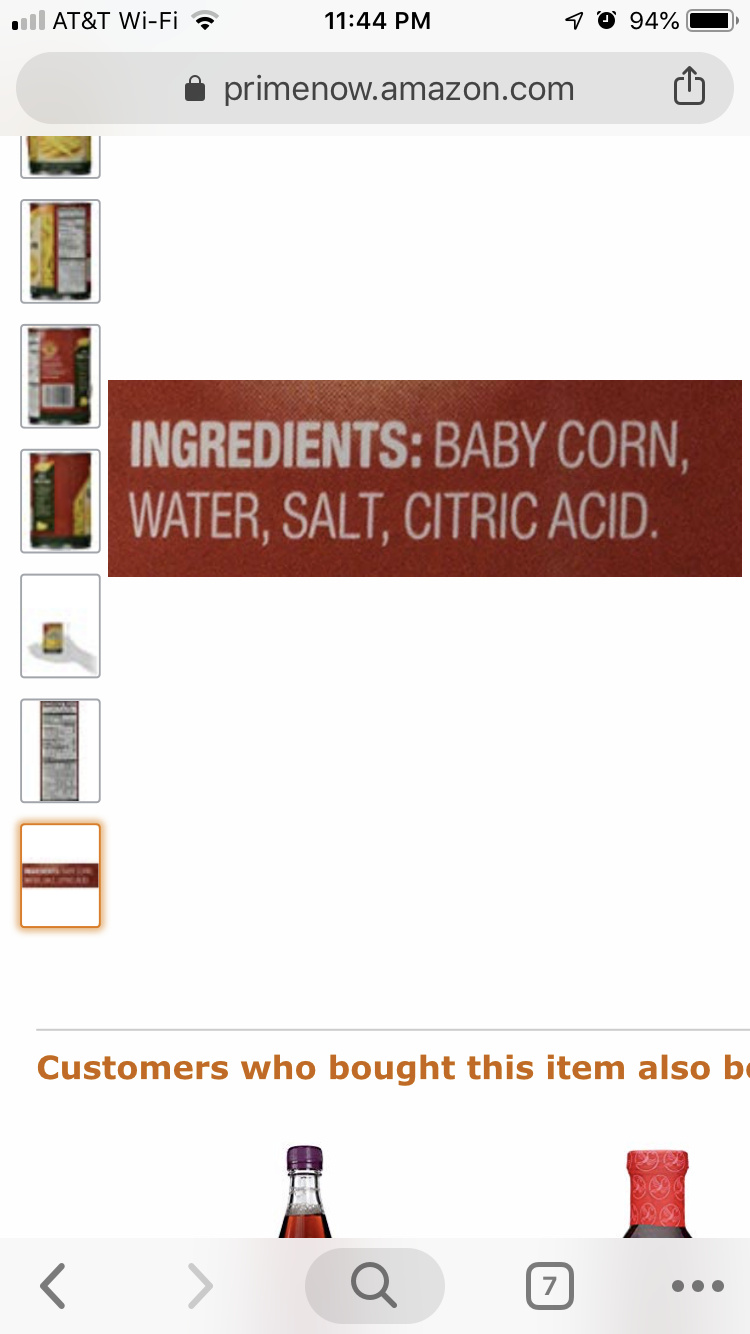Screen dimensions: 750x1334
Task: Go back to the previous page
Action: pyautogui.click(x=53, y=1285)
